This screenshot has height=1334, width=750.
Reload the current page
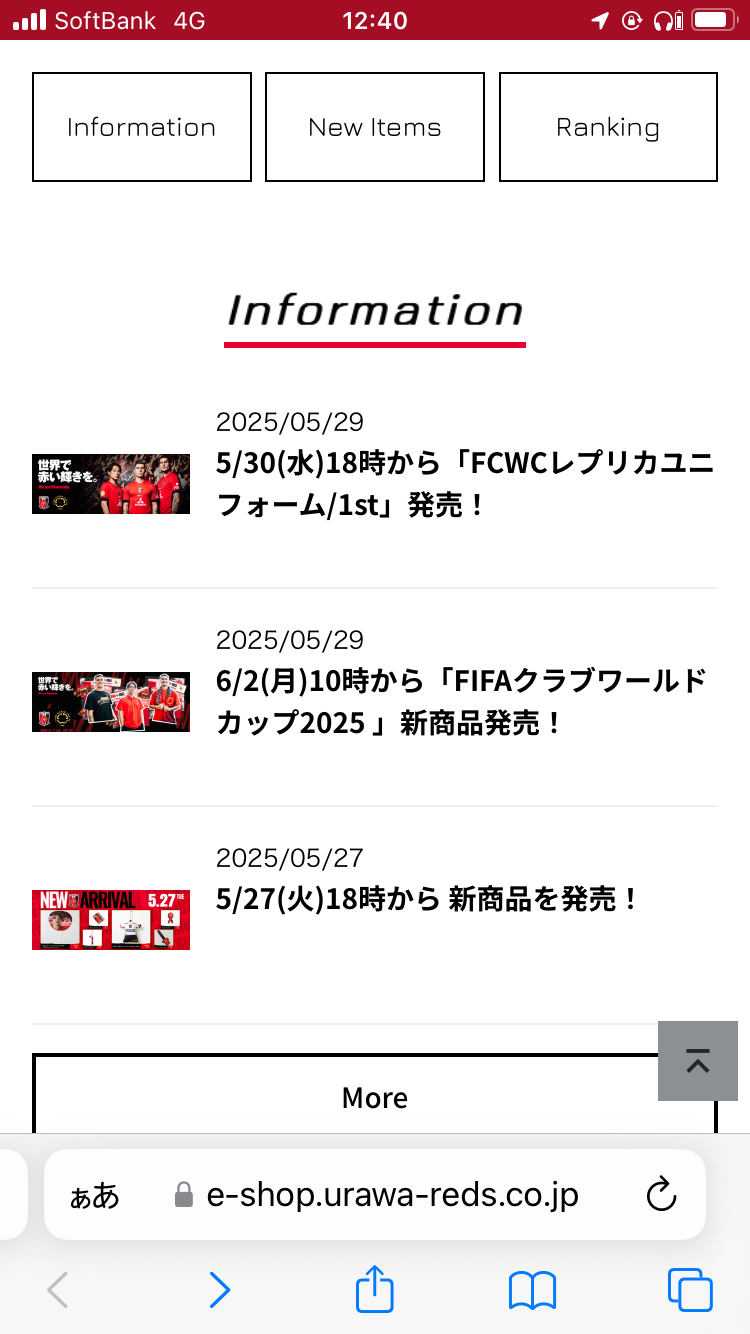pyautogui.click(x=661, y=1195)
